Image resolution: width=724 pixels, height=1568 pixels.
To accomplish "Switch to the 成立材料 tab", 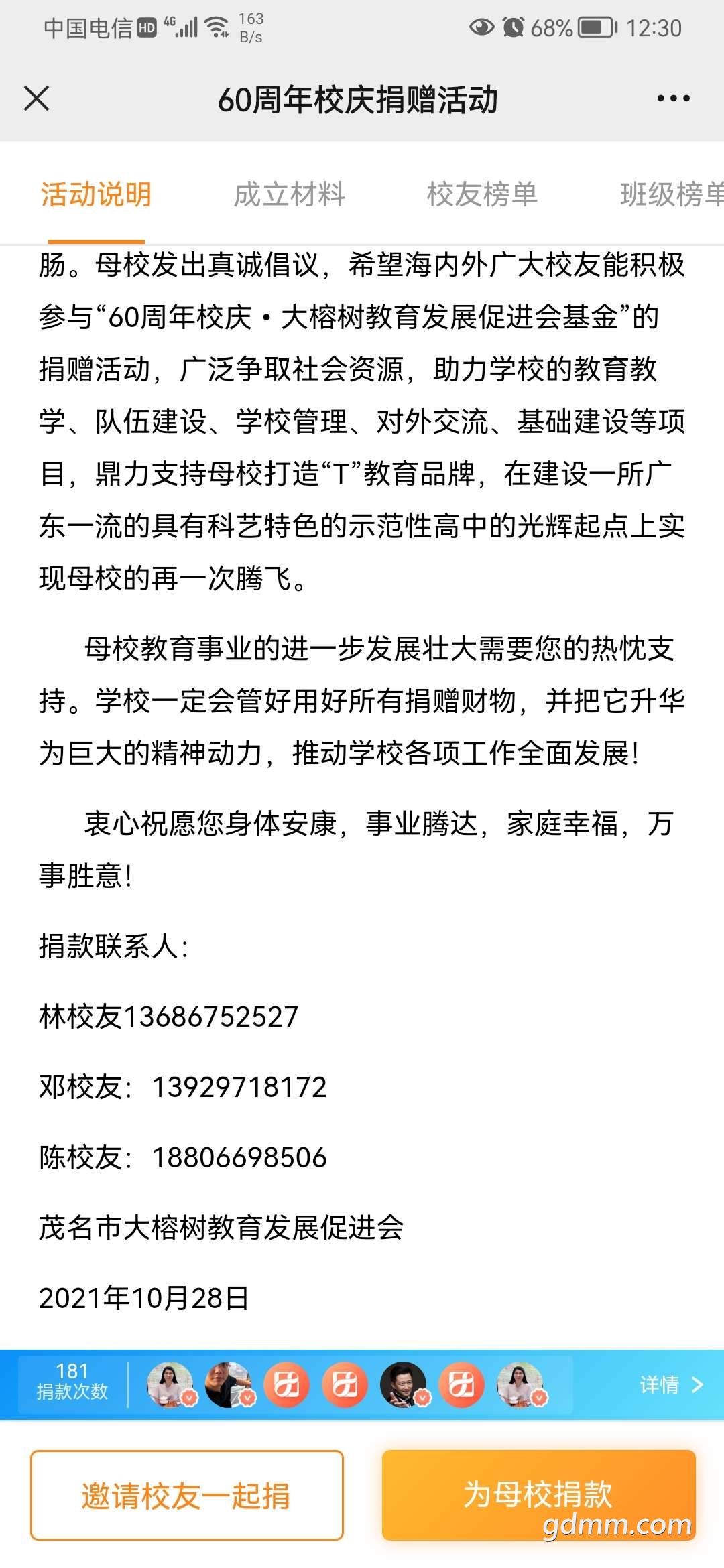I will [289, 195].
